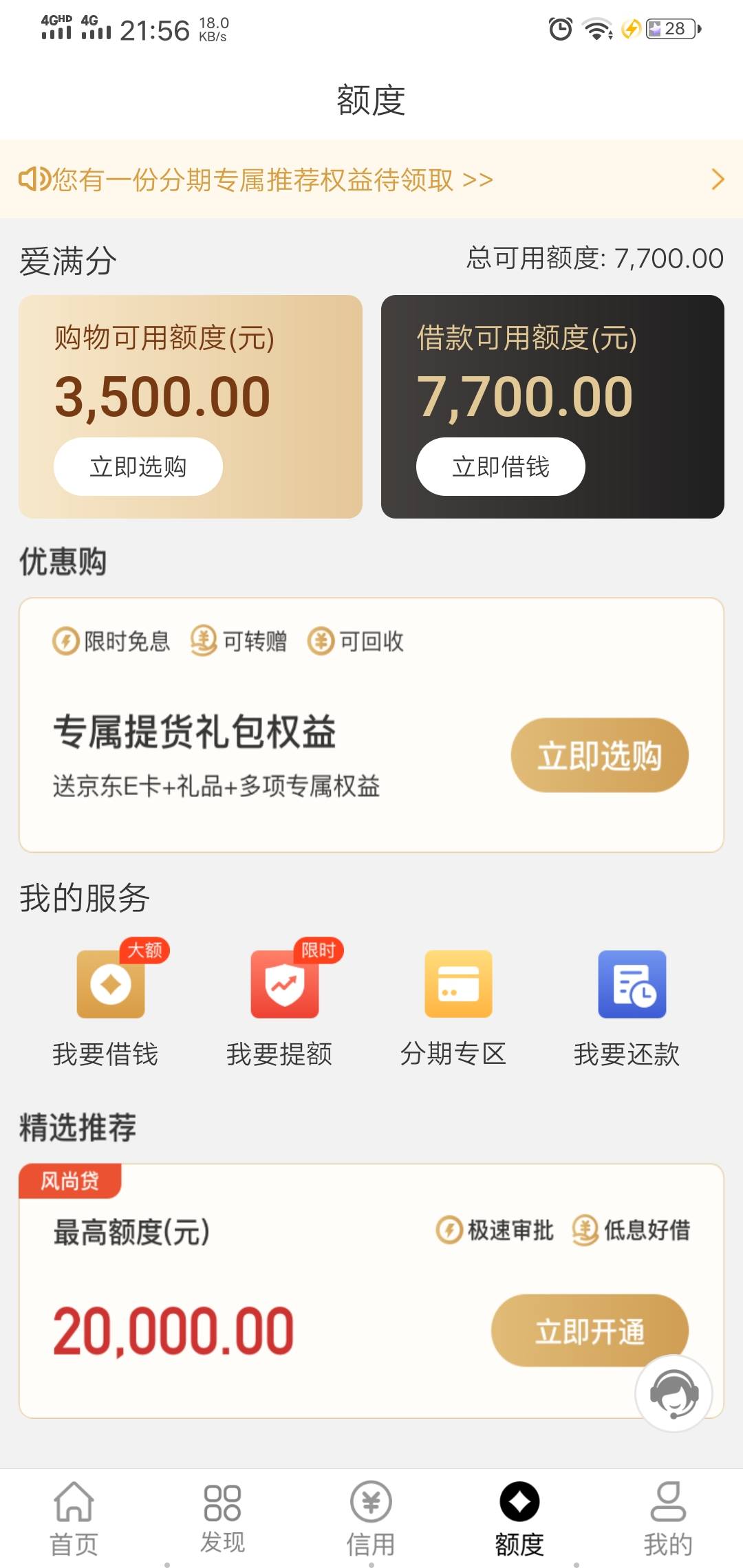Viewport: 743px width, 1568px height.
Task: Go to the 我的 tab
Action: [x=668, y=1518]
